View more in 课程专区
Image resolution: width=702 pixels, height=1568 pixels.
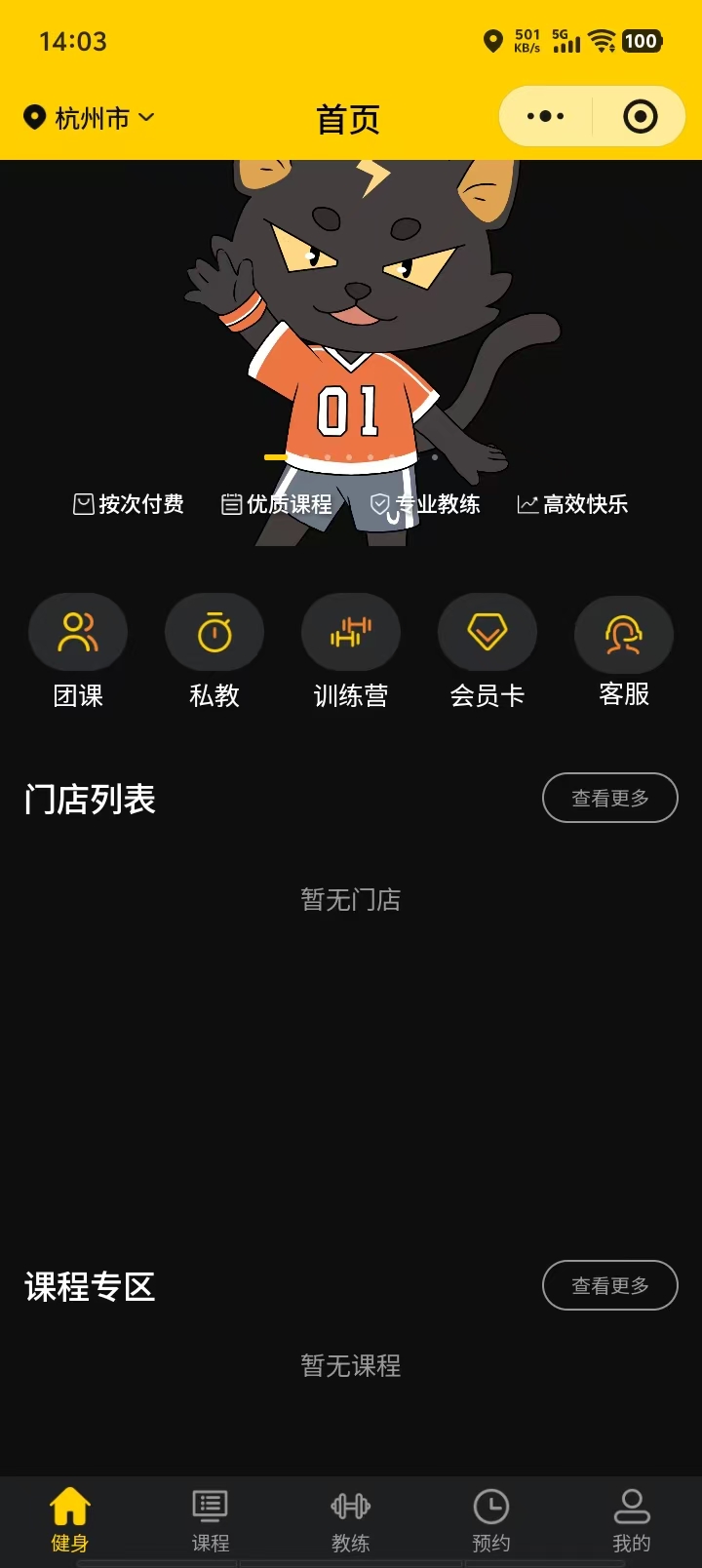[x=609, y=1285]
